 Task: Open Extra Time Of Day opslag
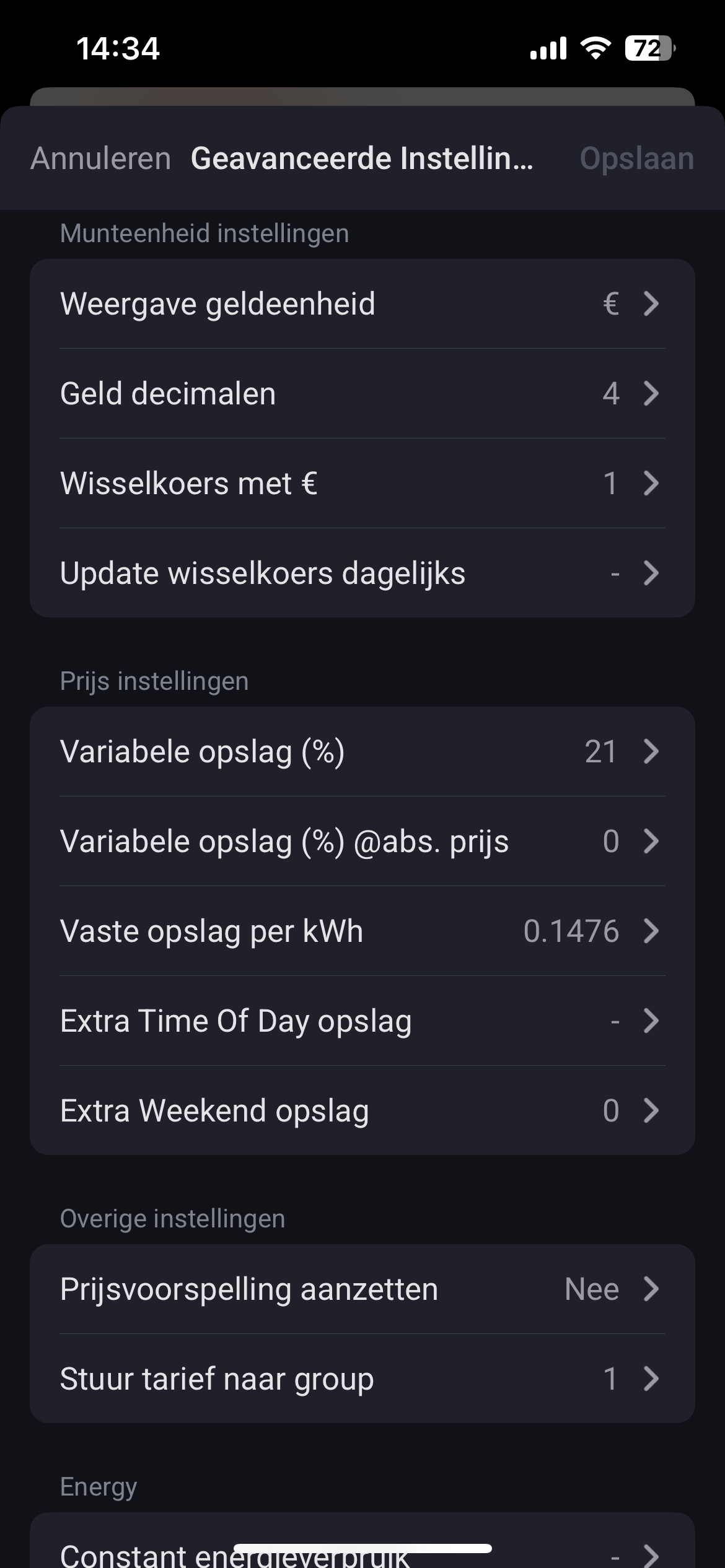click(362, 1021)
